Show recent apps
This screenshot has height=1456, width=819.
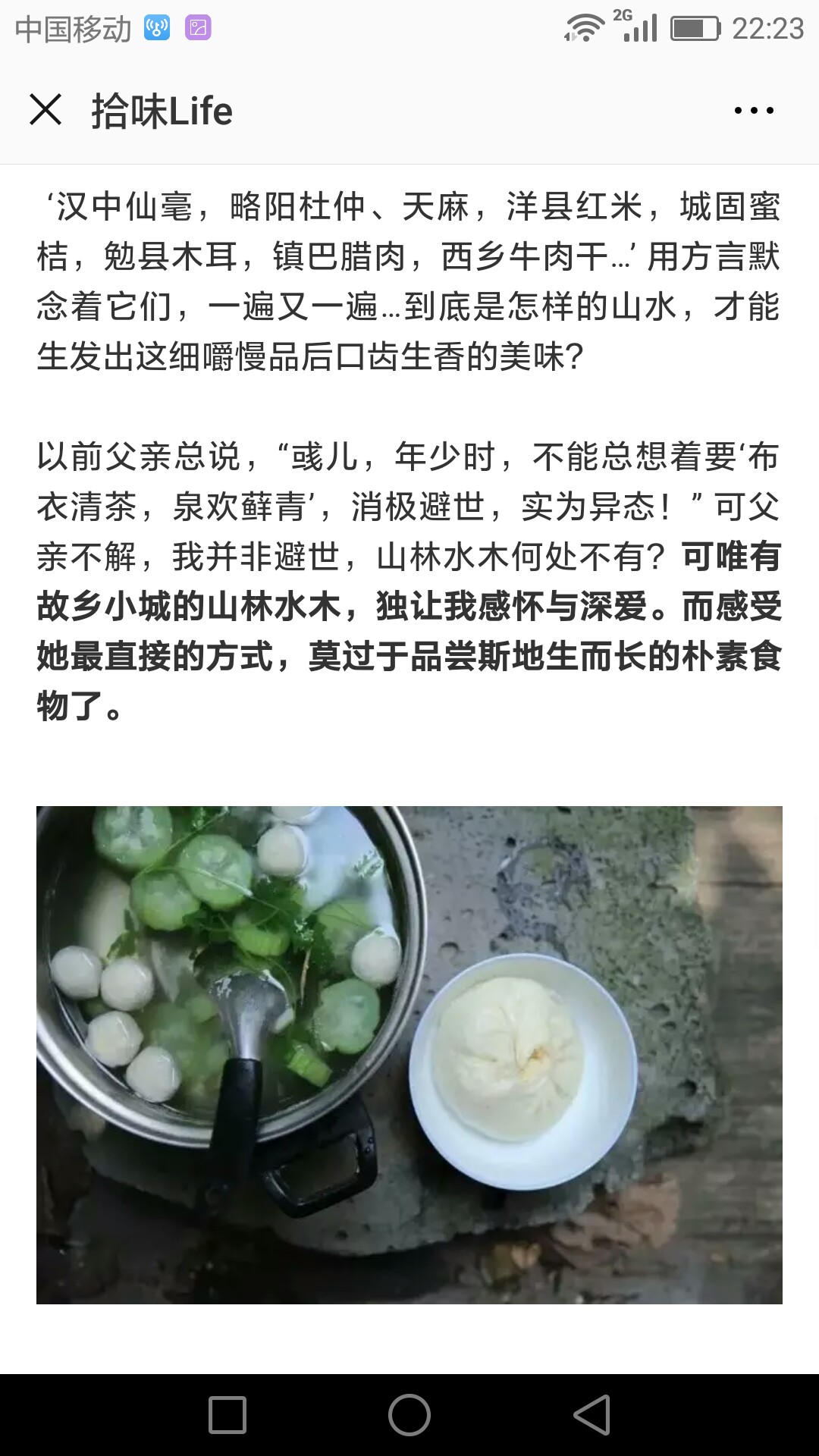(x=227, y=1415)
